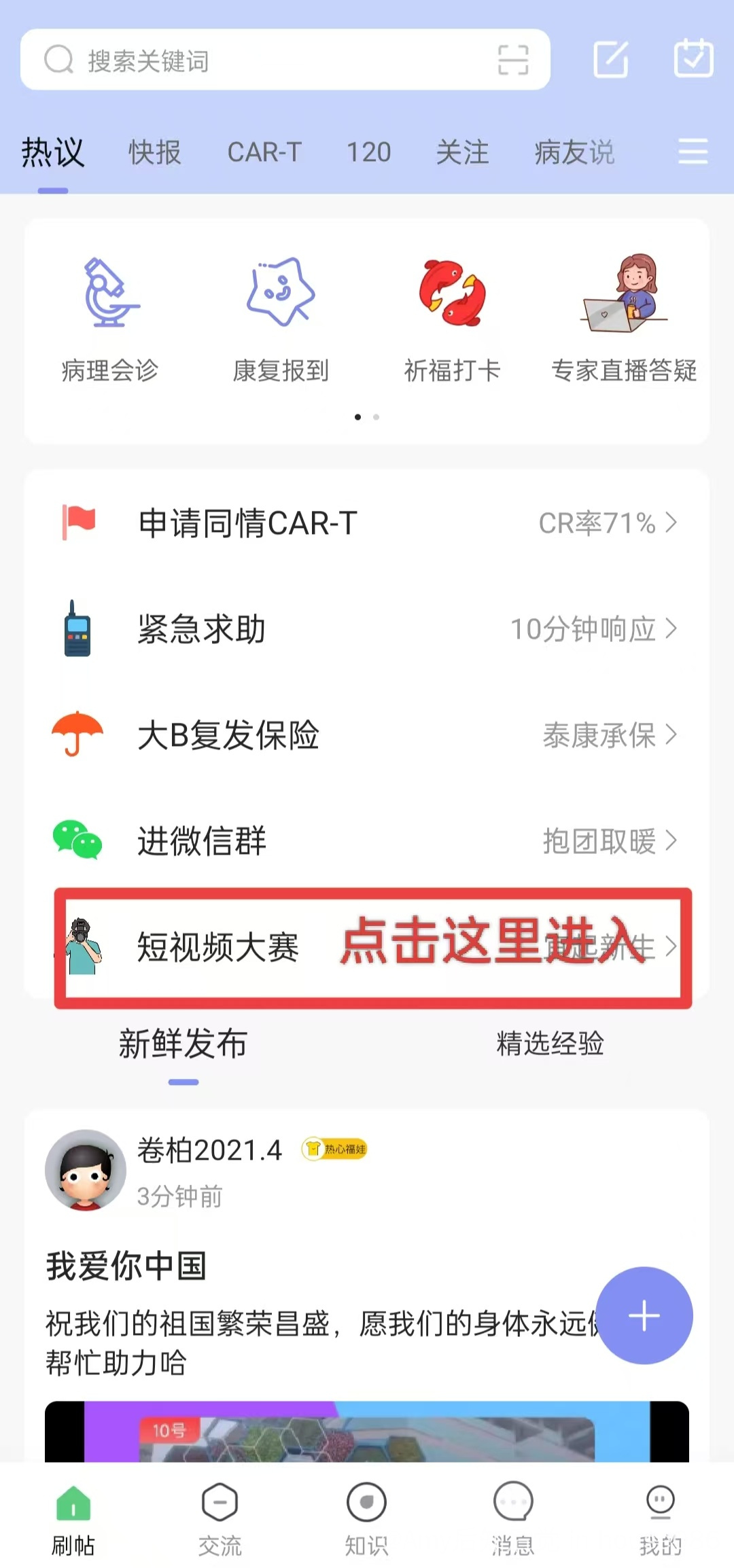The width and height of the screenshot is (734, 1568).
Task: Open the 紧急求助 row
Action: 367,629
